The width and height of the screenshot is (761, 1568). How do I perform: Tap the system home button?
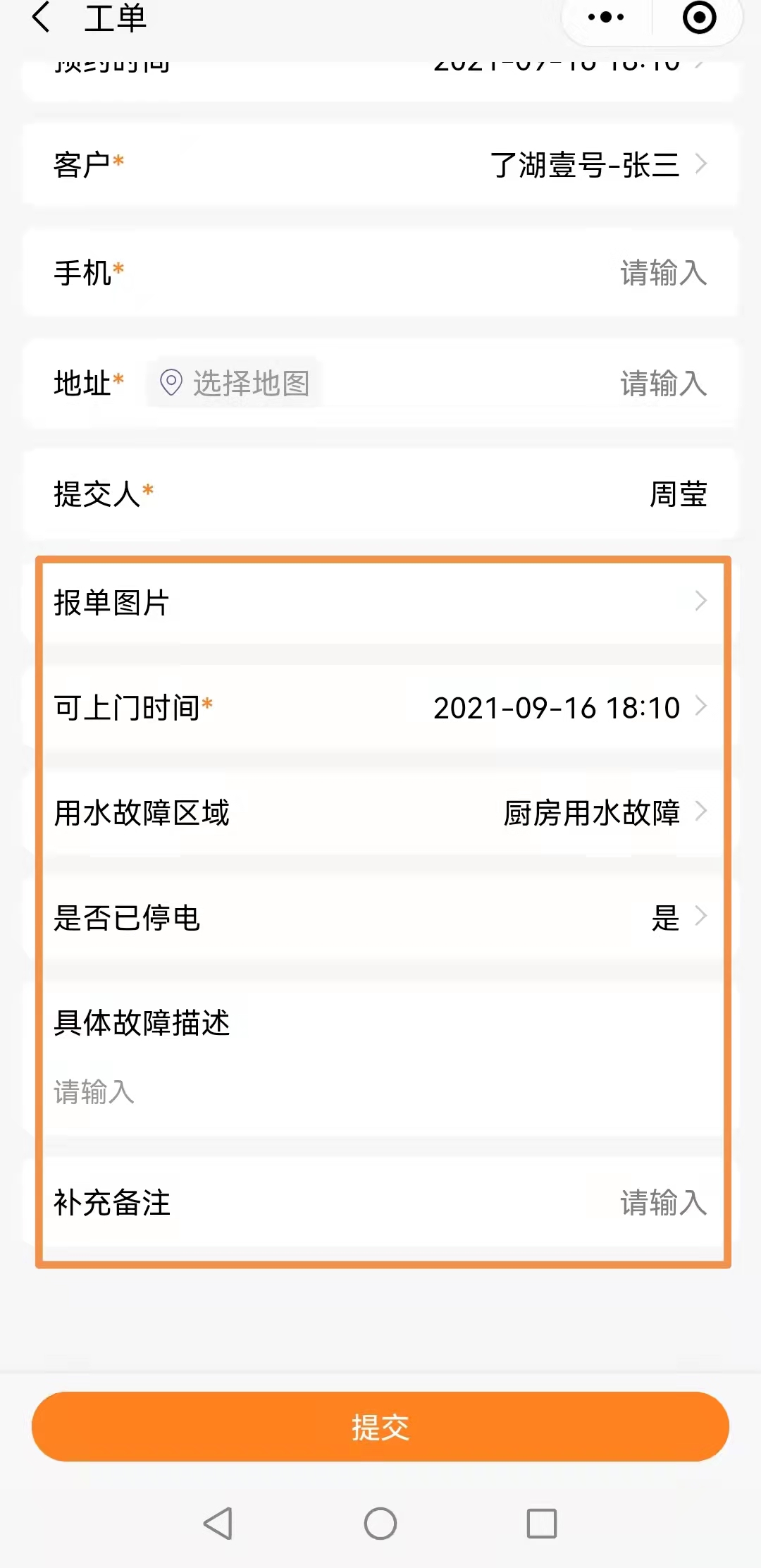tap(380, 1524)
